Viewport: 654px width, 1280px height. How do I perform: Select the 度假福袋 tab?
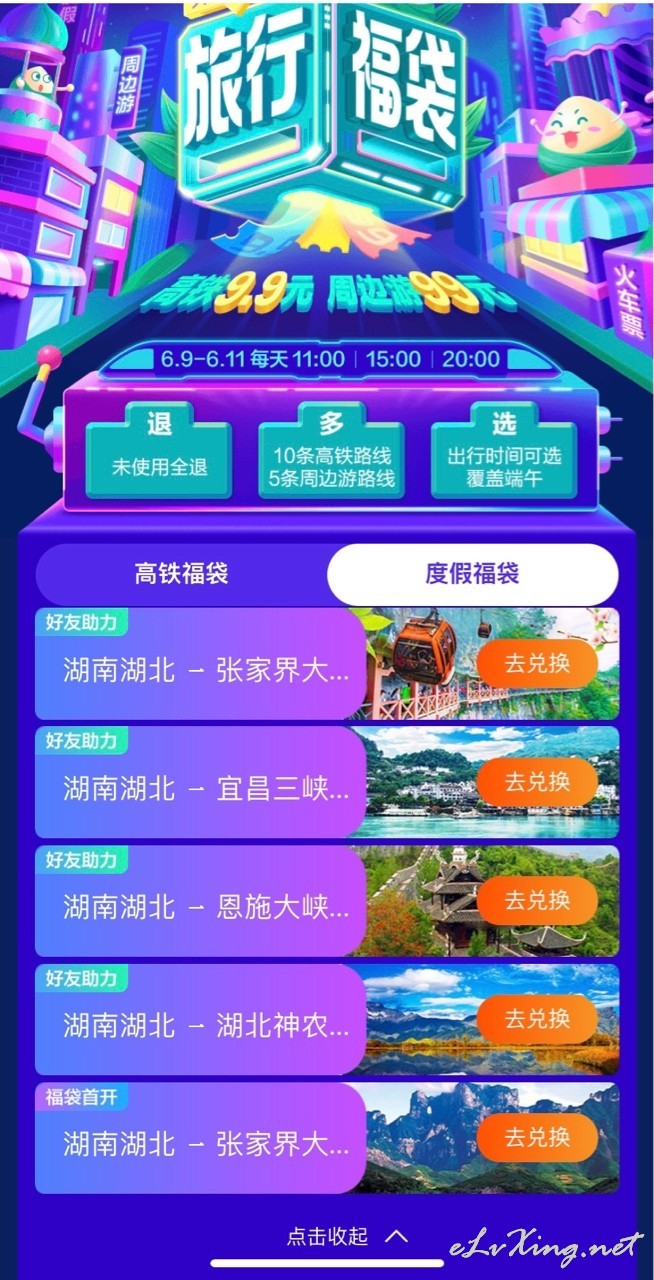coord(472,574)
